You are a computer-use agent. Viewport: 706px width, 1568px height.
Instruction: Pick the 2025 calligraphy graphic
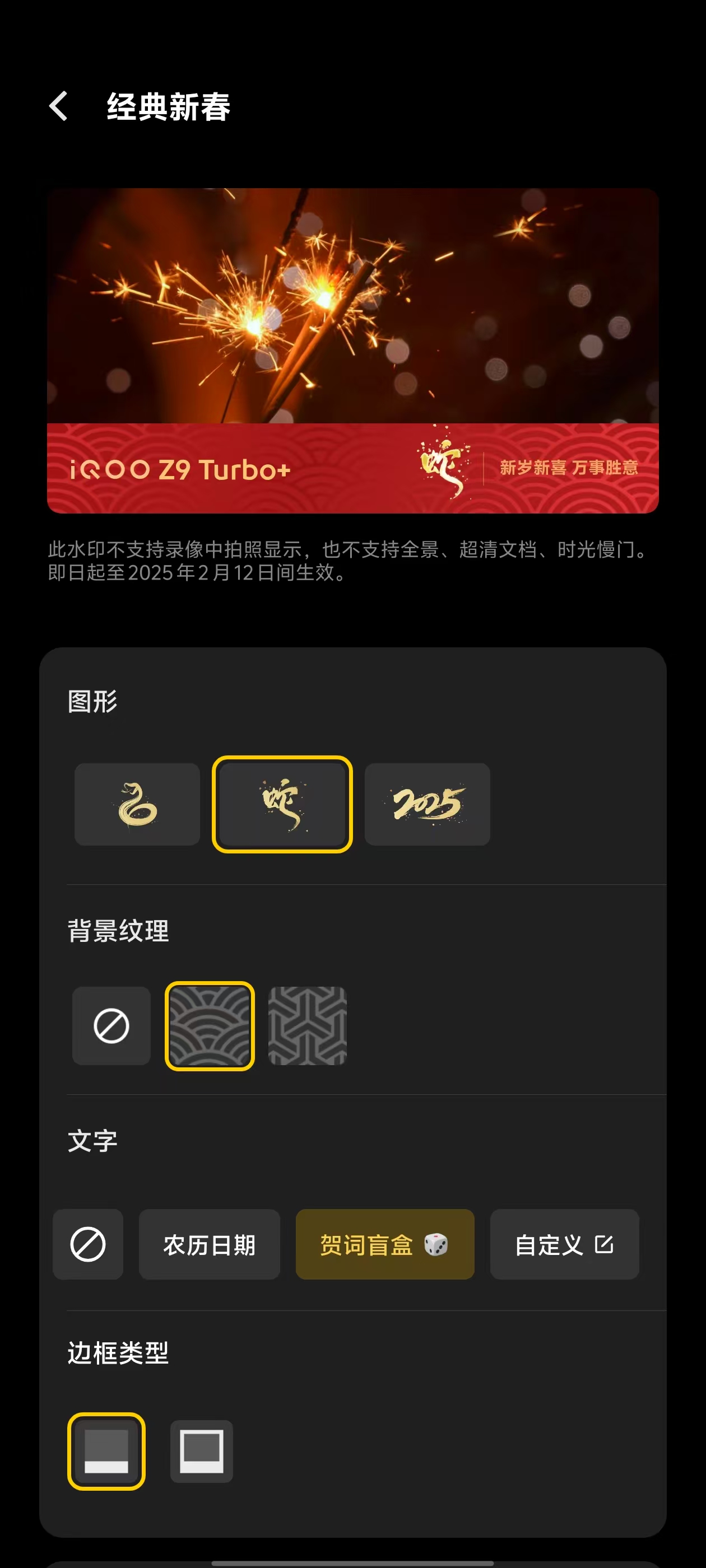click(427, 804)
